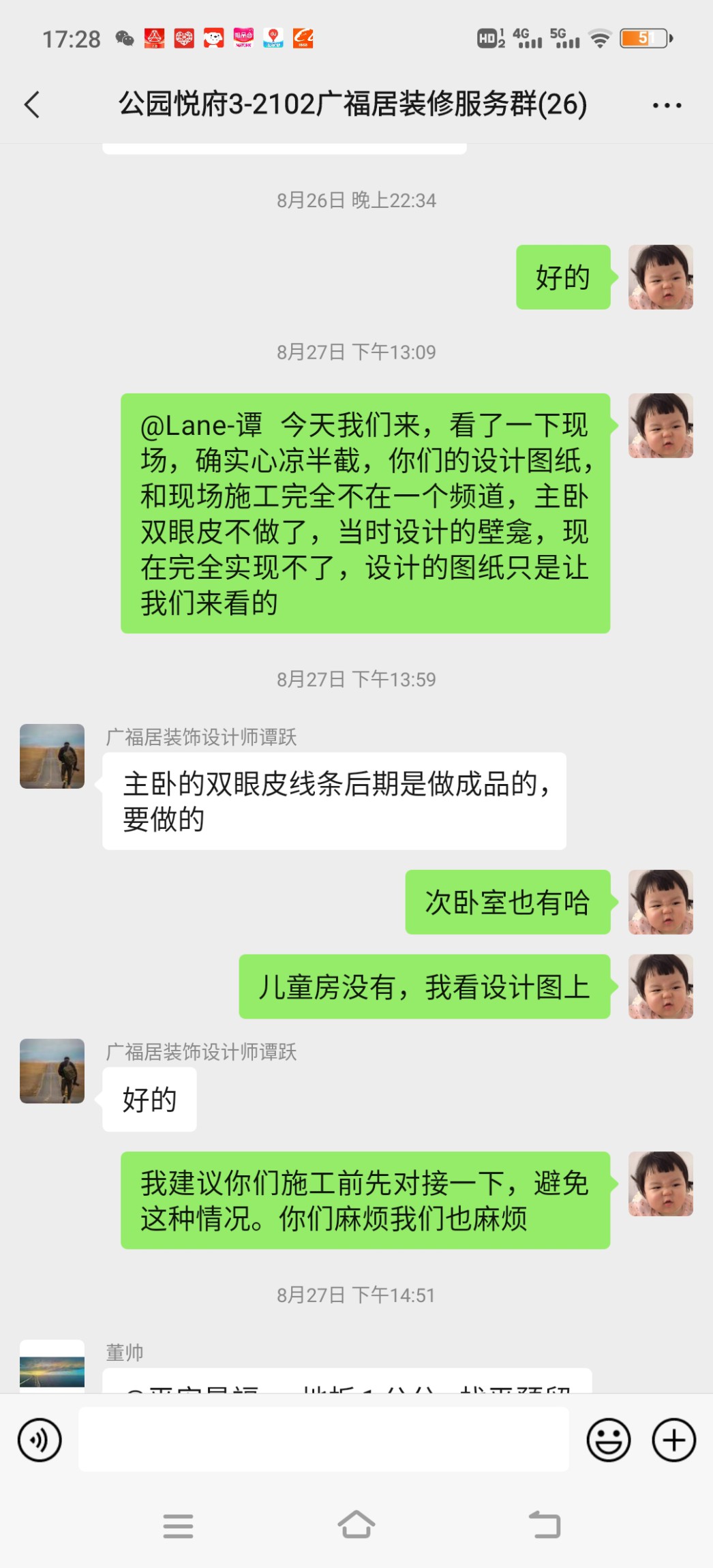This screenshot has height=1568, width=713.
Task: Open the emoji sticker panel
Action: pyautogui.click(x=608, y=1440)
